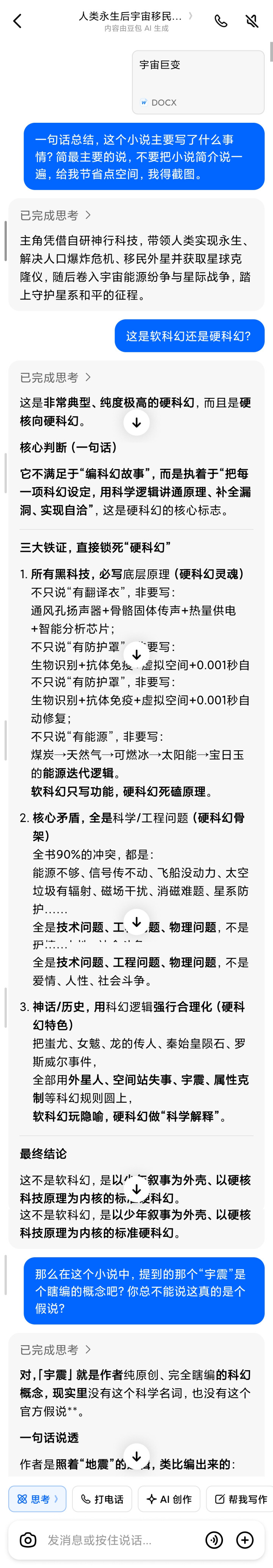This screenshot has width=273, height=1568.
Task: Open the AI 创作 chip
Action: click(169, 1499)
